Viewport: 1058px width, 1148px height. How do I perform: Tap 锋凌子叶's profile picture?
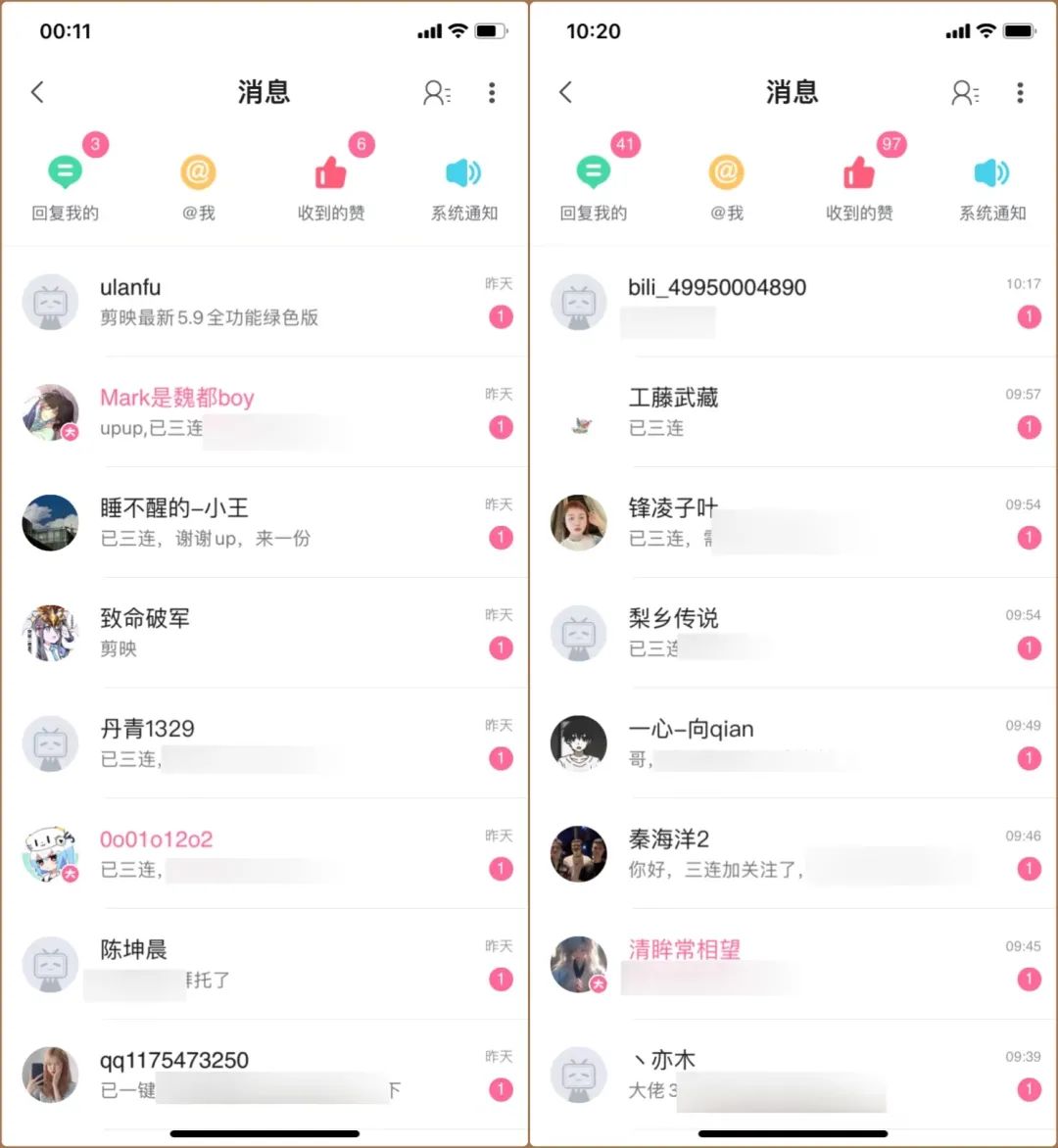coord(578,522)
